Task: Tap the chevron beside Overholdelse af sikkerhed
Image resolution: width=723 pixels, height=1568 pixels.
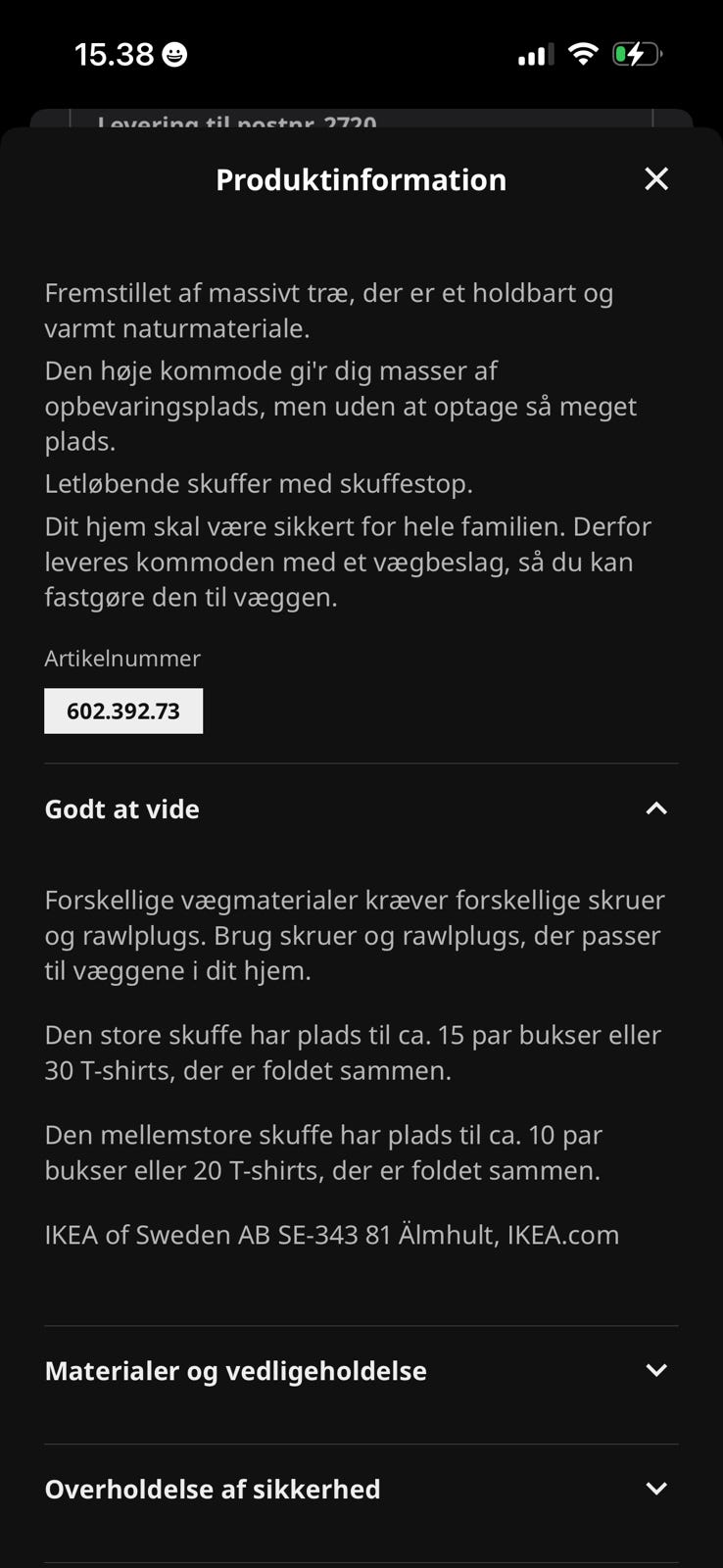Action: (x=656, y=1489)
